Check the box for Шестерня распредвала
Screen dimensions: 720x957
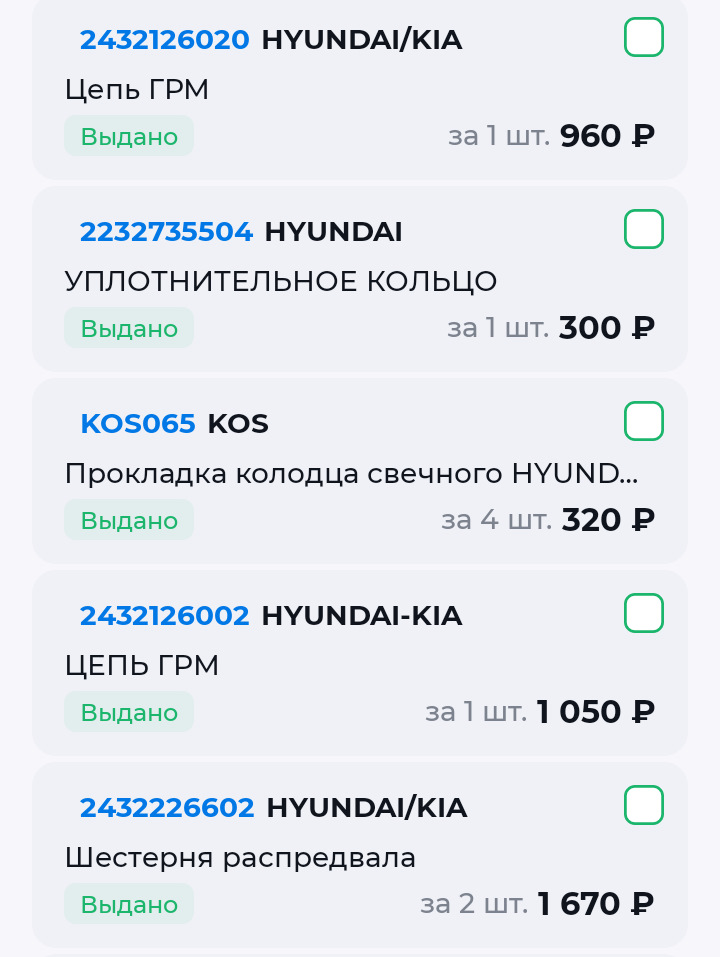point(644,805)
